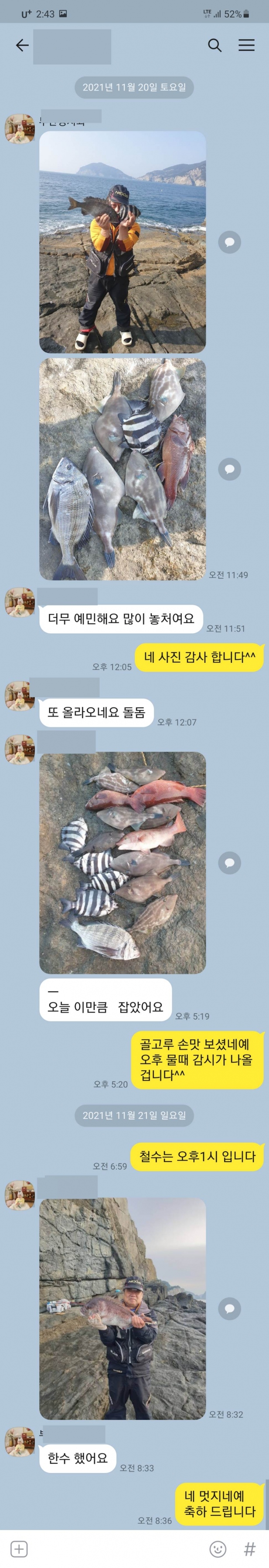
Task: Tap the speech bubble icon beside the 오후 5:19 catch photo
Action: point(229,862)
